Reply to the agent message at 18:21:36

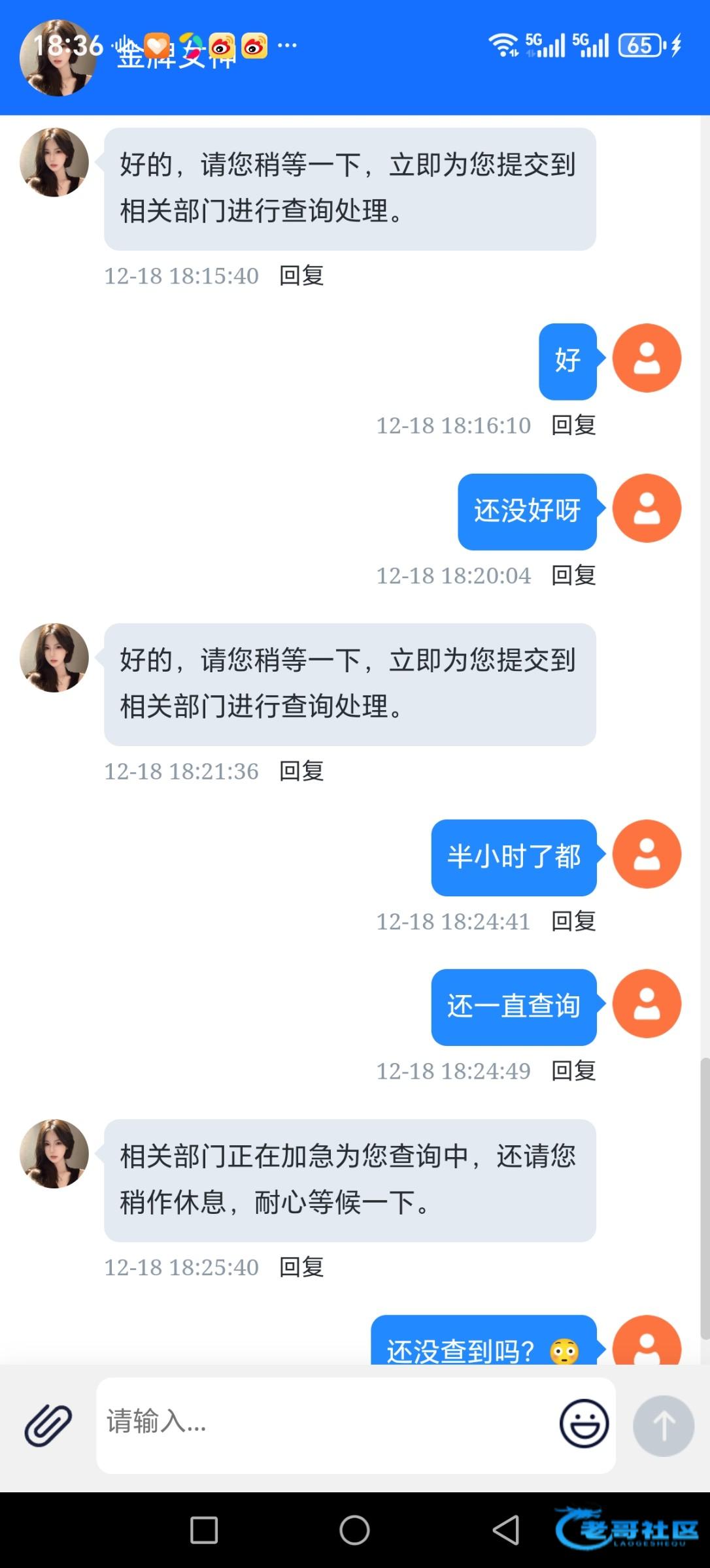[x=301, y=772]
